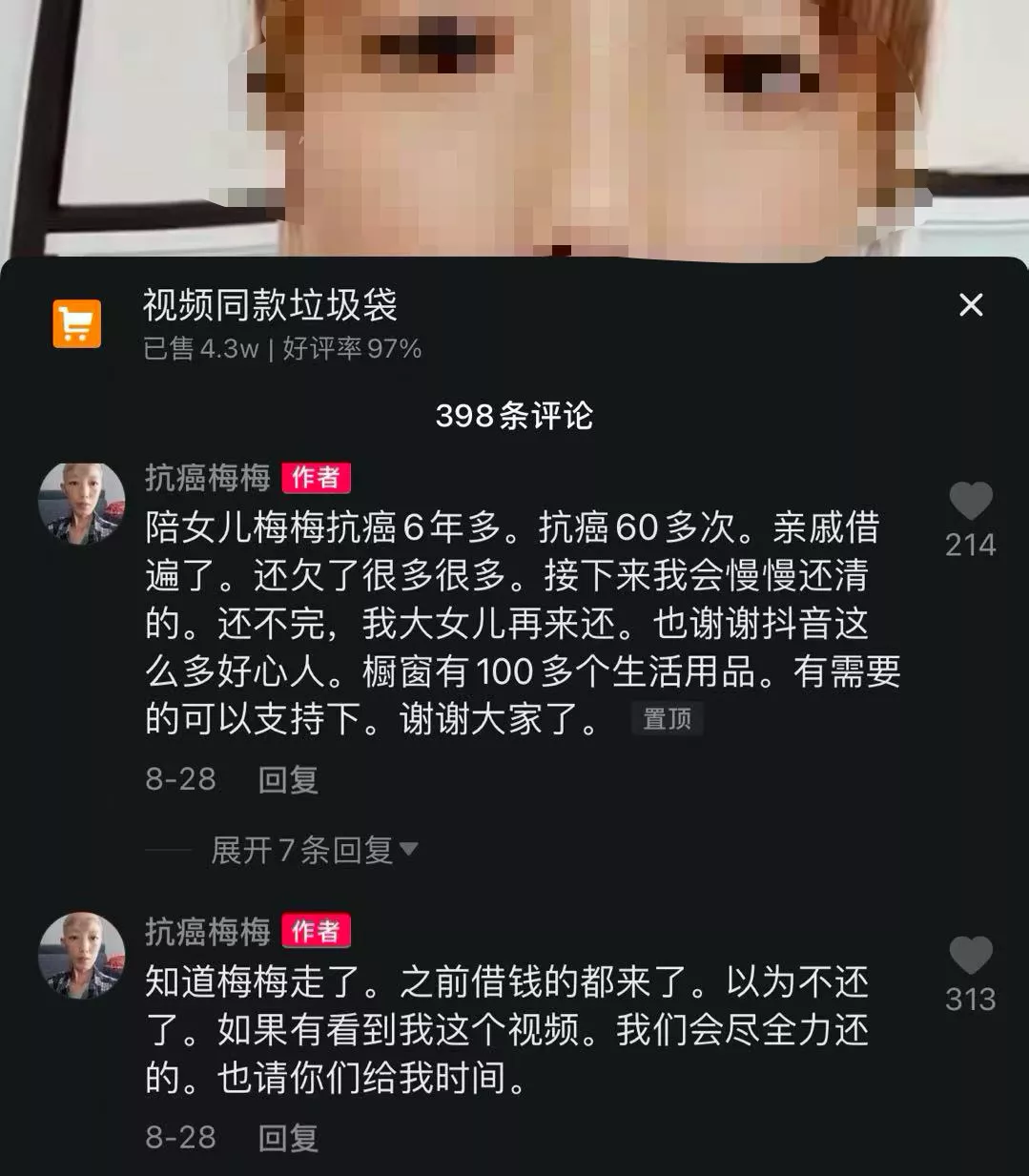Open the 视频同款垃圾袋 product link
Viewport: 1029px width, 1176px height.
(x=269, y=306)
